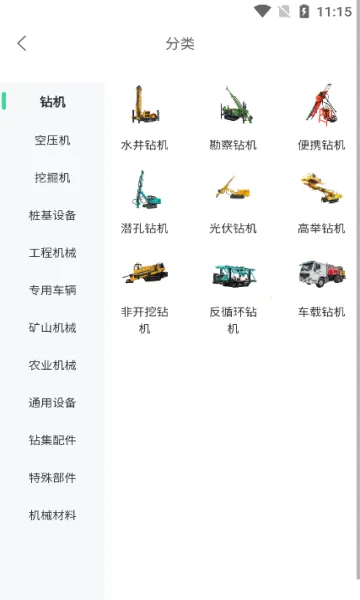Go back using the top-left arrow
The image size is (360, 600).
[22, 43]
